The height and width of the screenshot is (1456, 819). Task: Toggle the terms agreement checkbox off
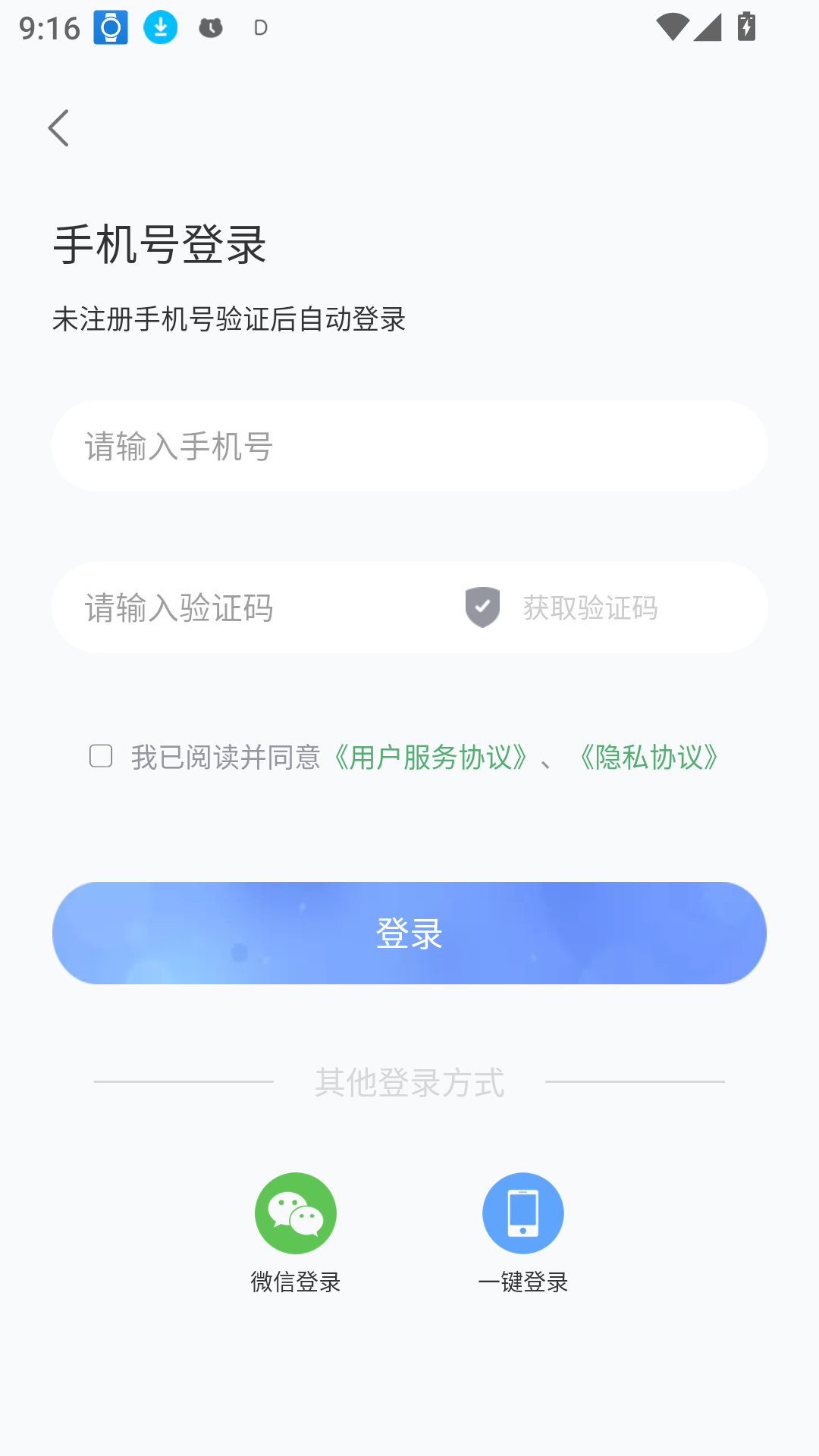click(100, 756)
